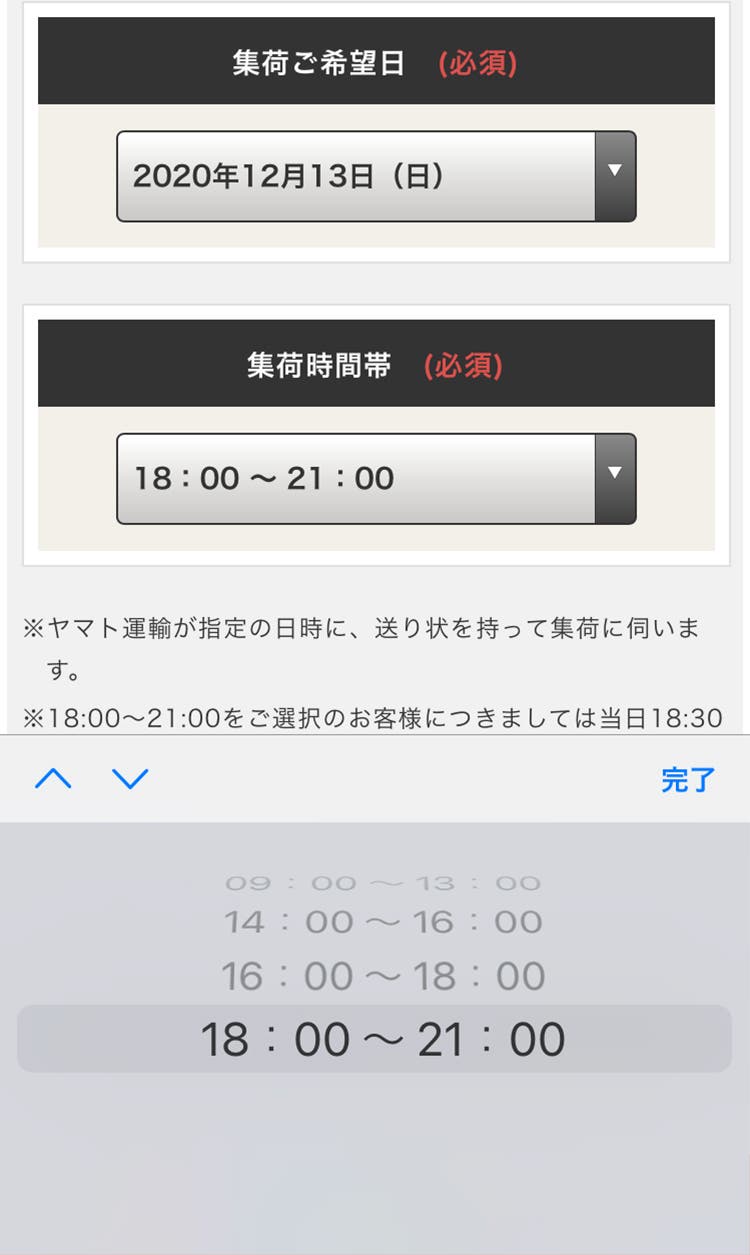Select 16:00 ~ 18:00 in picker

(383, 976)
